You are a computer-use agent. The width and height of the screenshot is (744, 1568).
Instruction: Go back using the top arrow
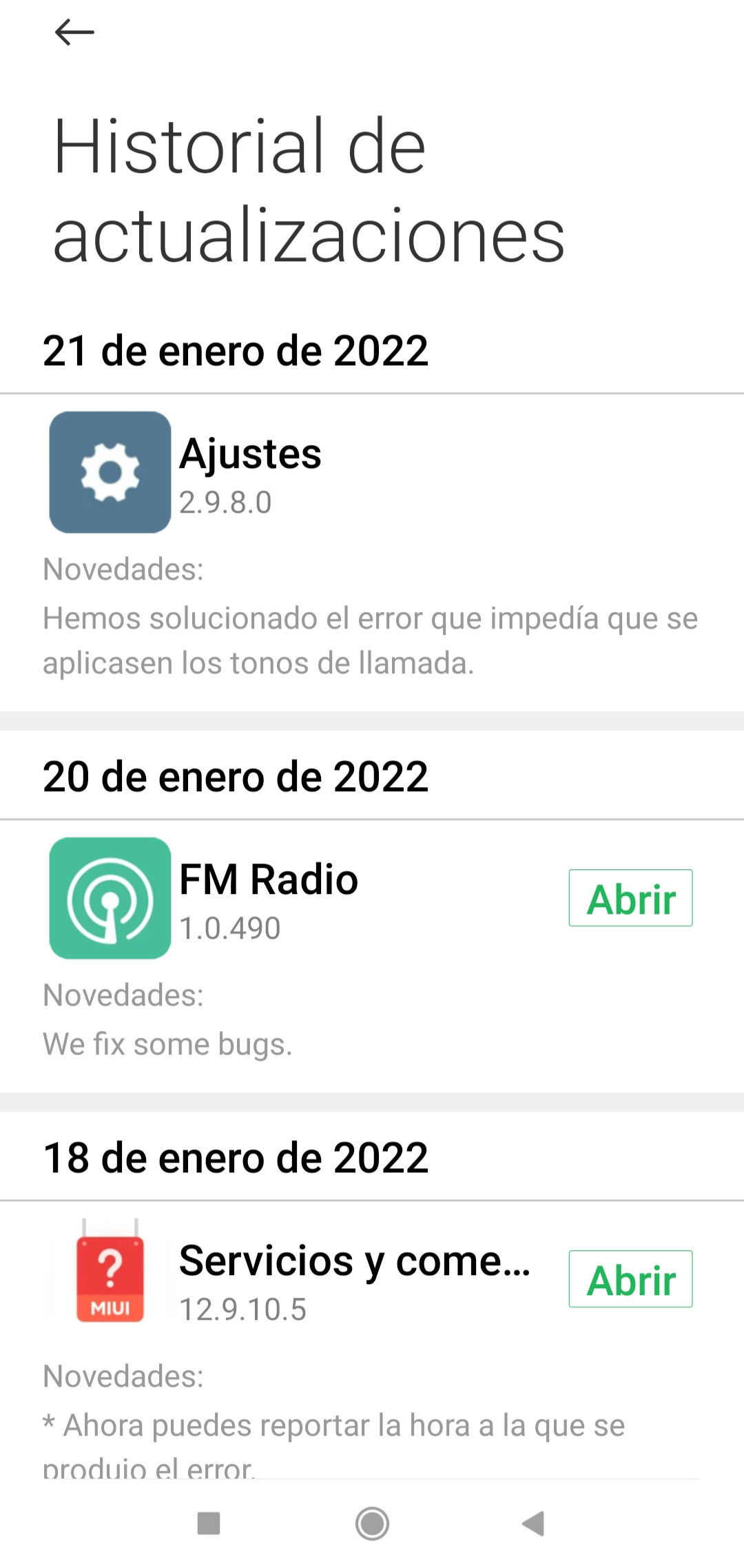pos(74,32)
